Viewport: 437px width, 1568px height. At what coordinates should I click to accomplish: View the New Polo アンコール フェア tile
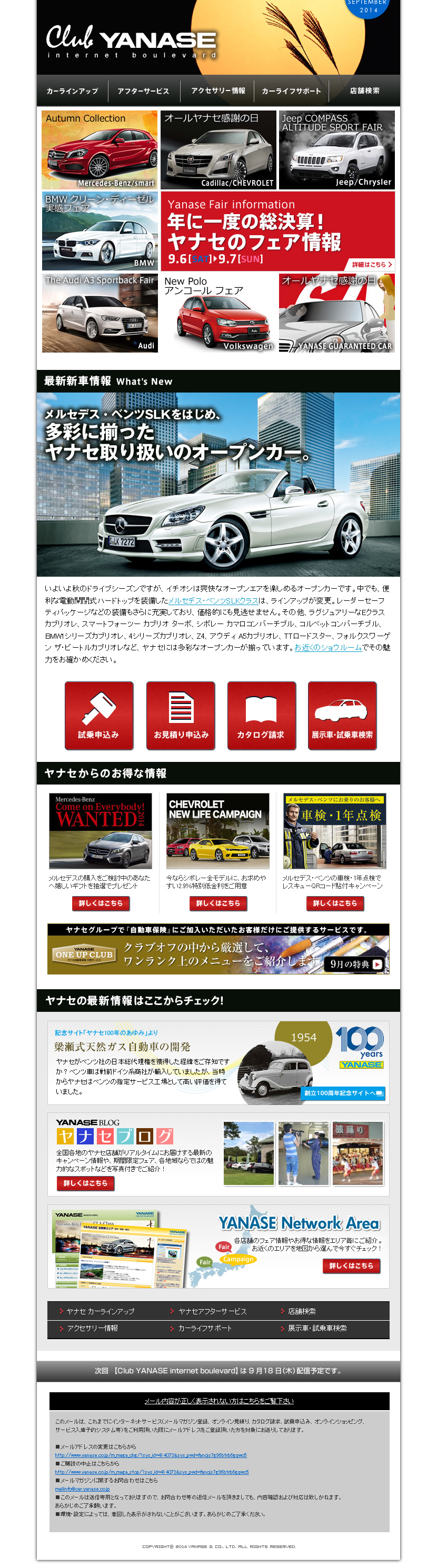218,314
